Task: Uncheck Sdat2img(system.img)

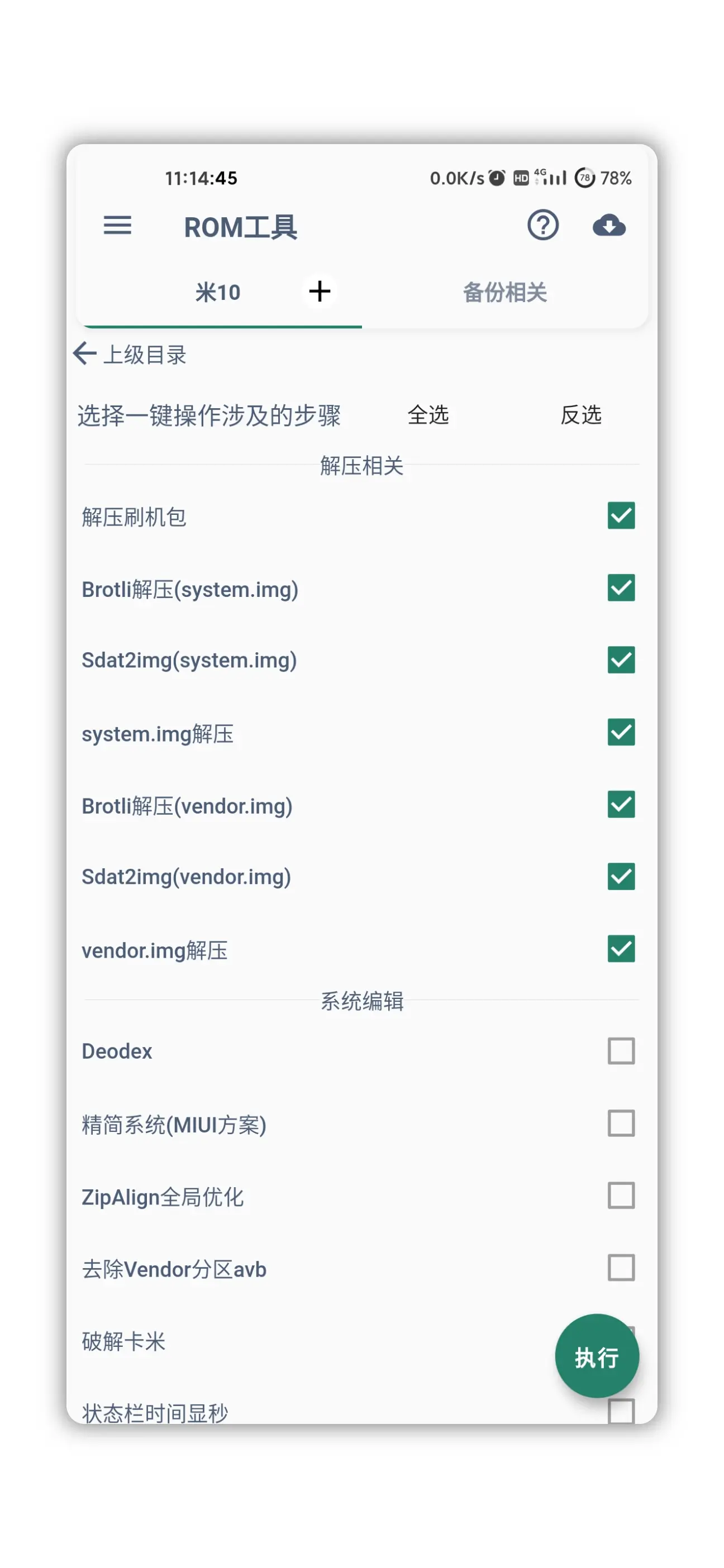Action: pos(621,660)
